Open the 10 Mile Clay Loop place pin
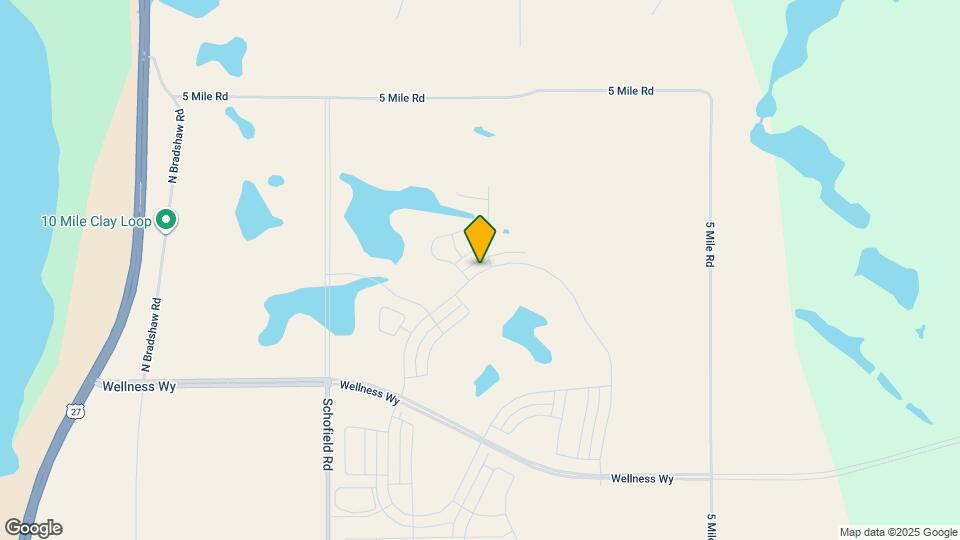 pos(168,220)
